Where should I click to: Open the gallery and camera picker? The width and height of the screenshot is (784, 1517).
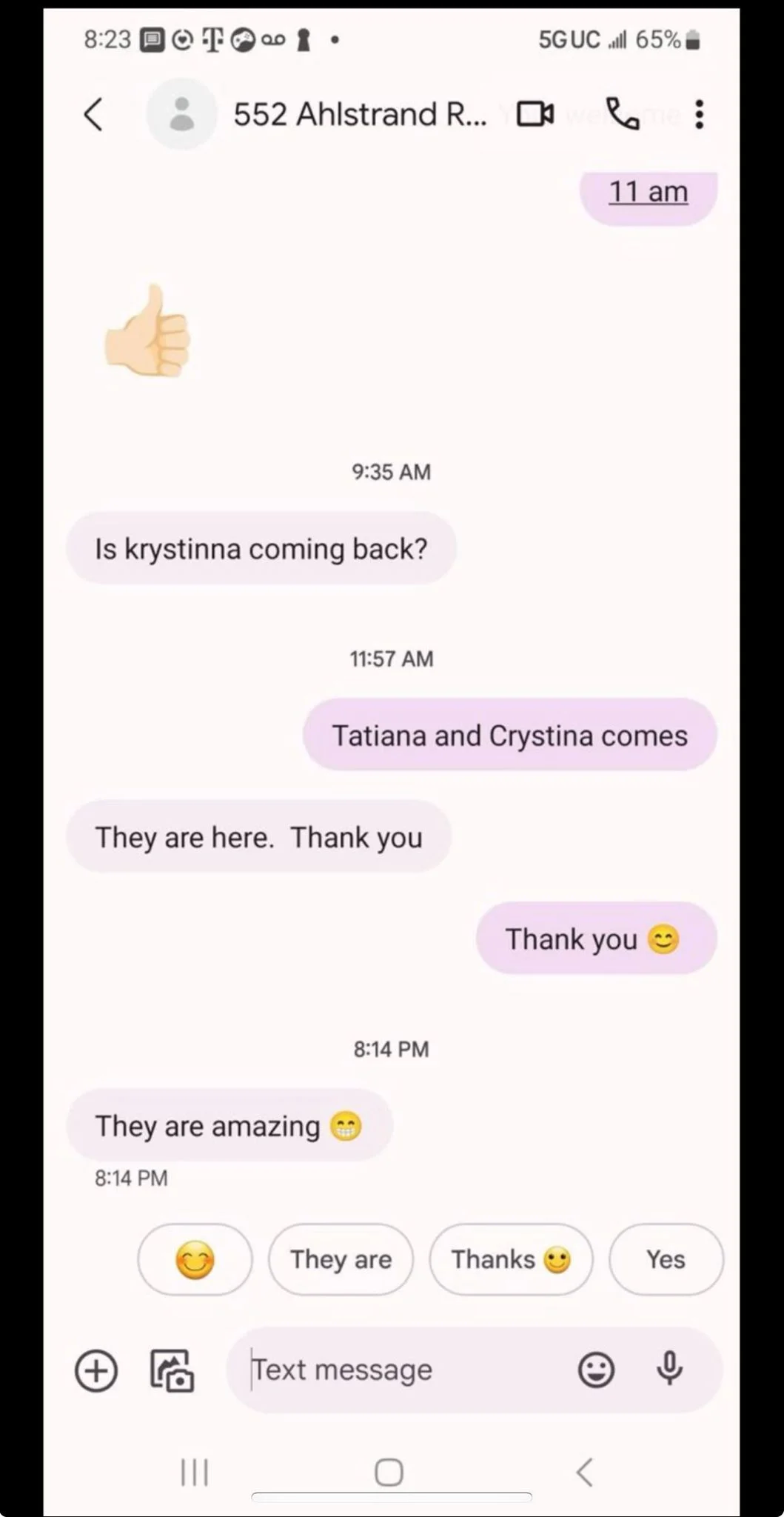click(x=172, y=1370)
